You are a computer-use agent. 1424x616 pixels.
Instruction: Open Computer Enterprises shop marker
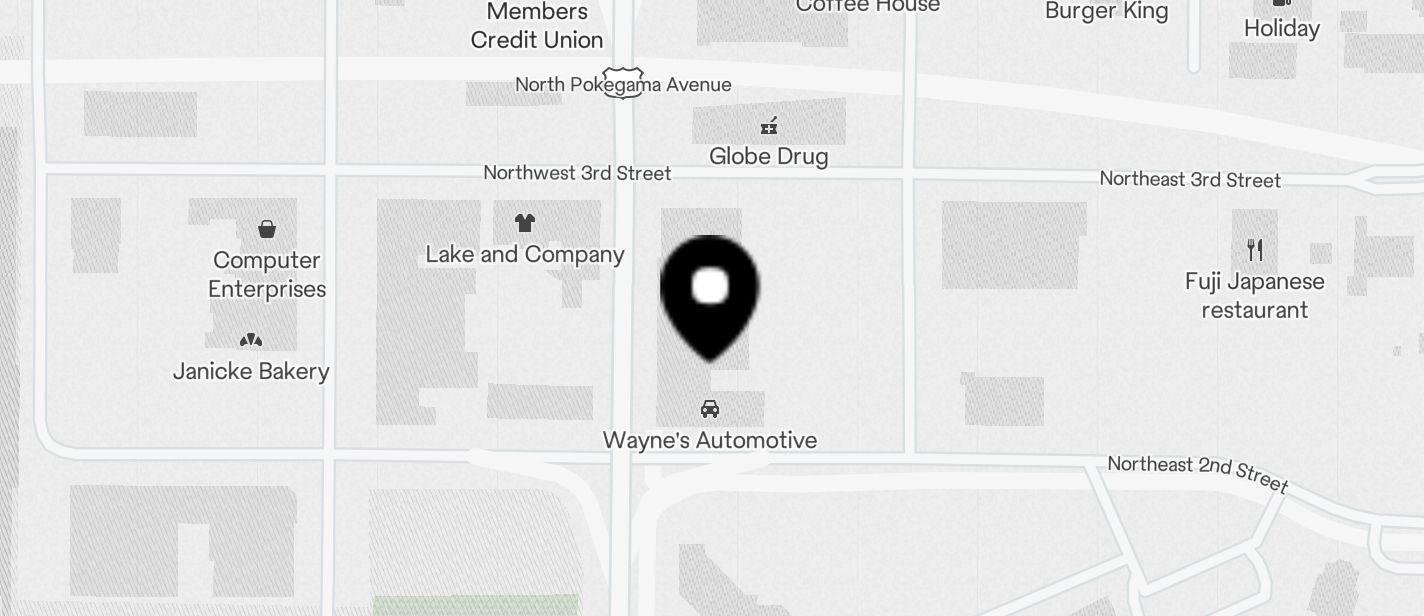click(x=267, y=230)
